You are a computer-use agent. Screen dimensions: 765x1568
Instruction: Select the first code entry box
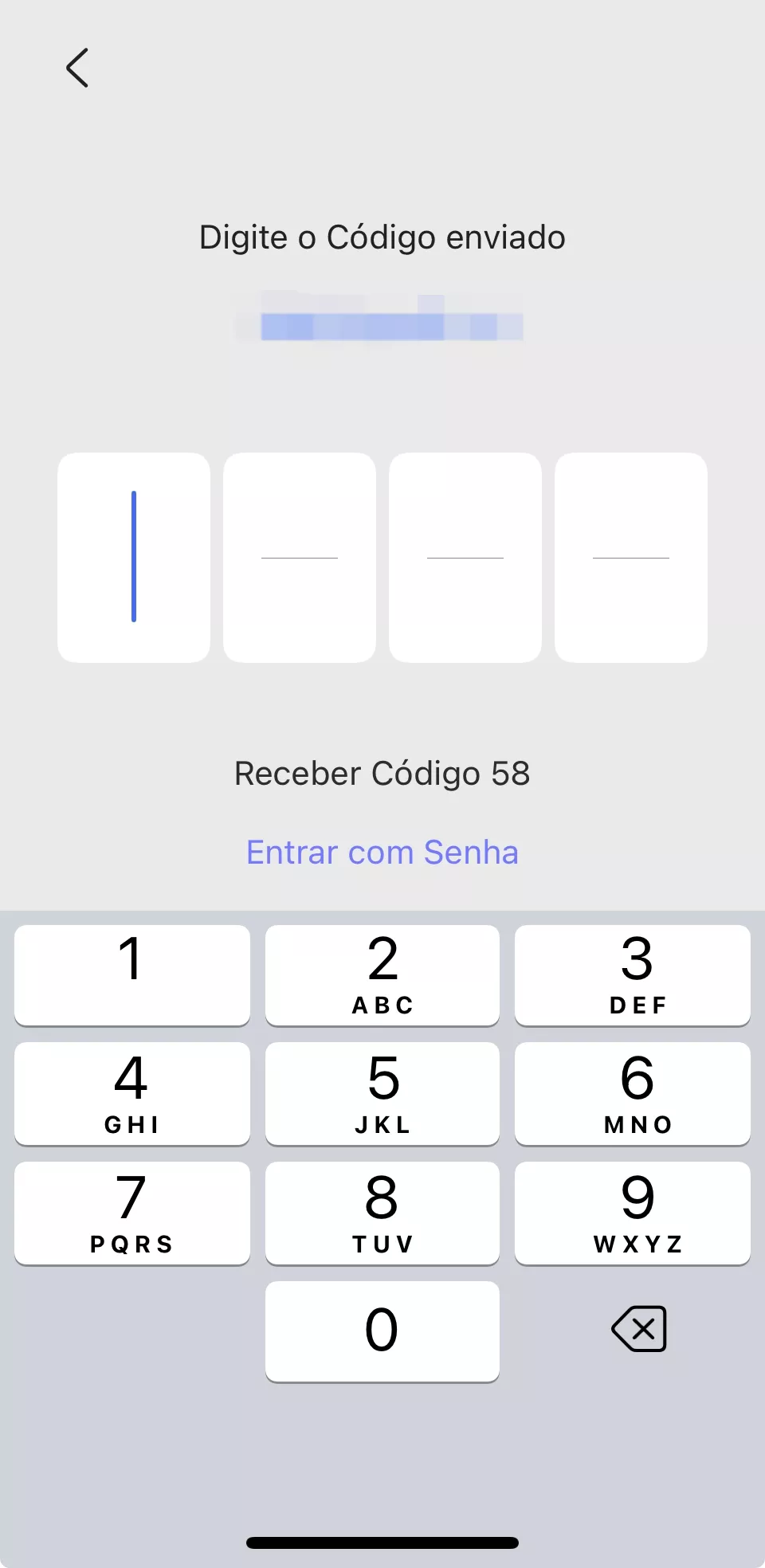coord(134,556)
